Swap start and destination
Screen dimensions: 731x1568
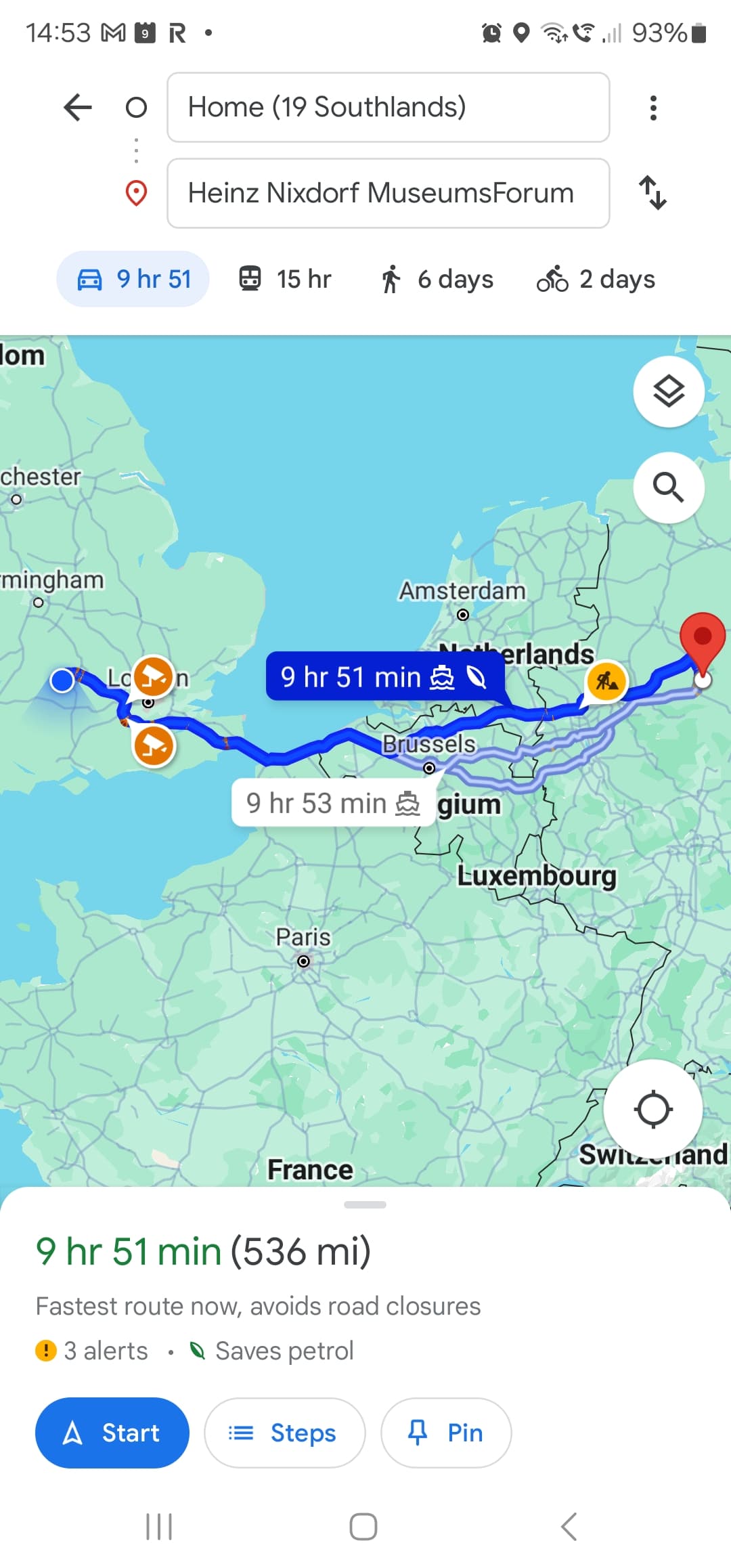[x=652, y=193]
